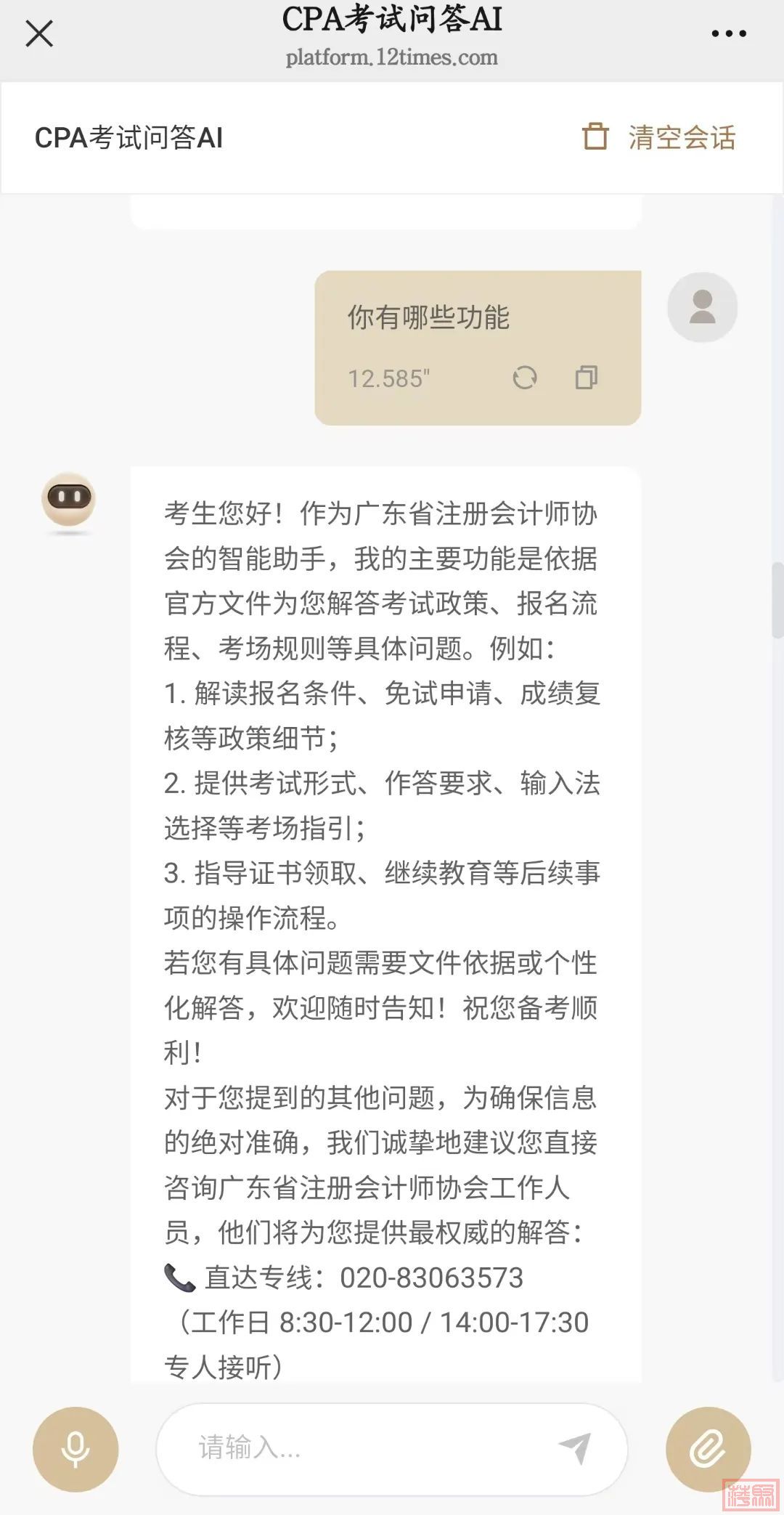Focus the 请输入 message field
This screenshot has width=784, height=1515.
pyautogui.click(x=363, y=1448)
